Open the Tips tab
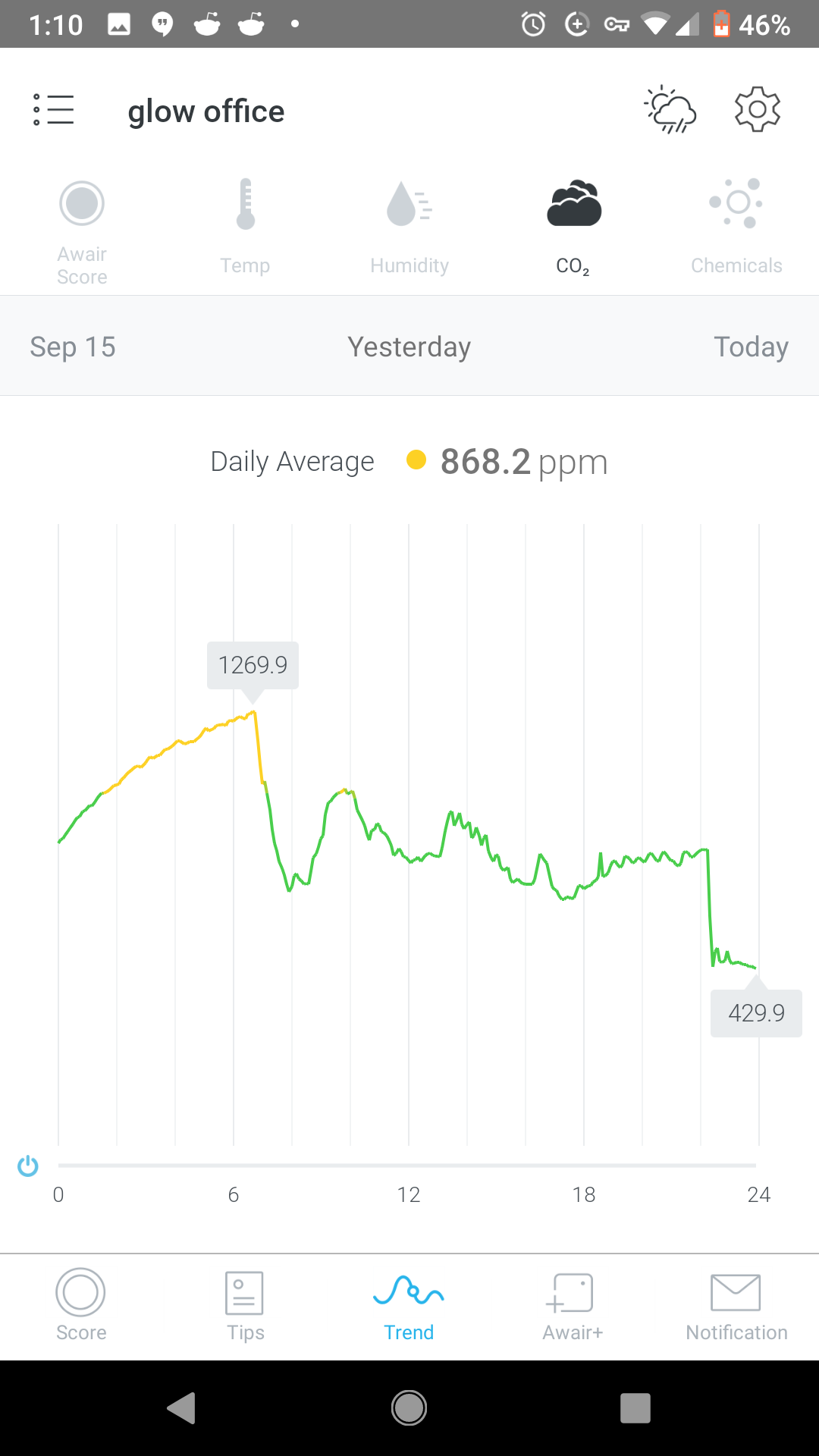The width and height of the screenshot is (819, 1456). (245, 1306)
